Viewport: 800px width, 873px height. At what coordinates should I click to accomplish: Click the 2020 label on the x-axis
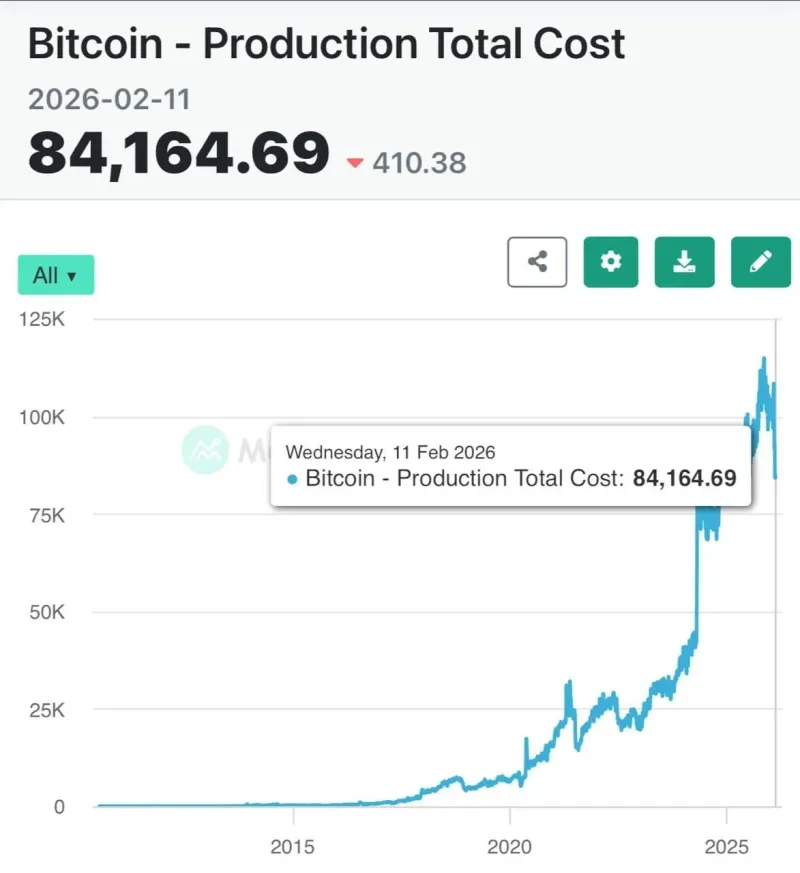[511, 846]
